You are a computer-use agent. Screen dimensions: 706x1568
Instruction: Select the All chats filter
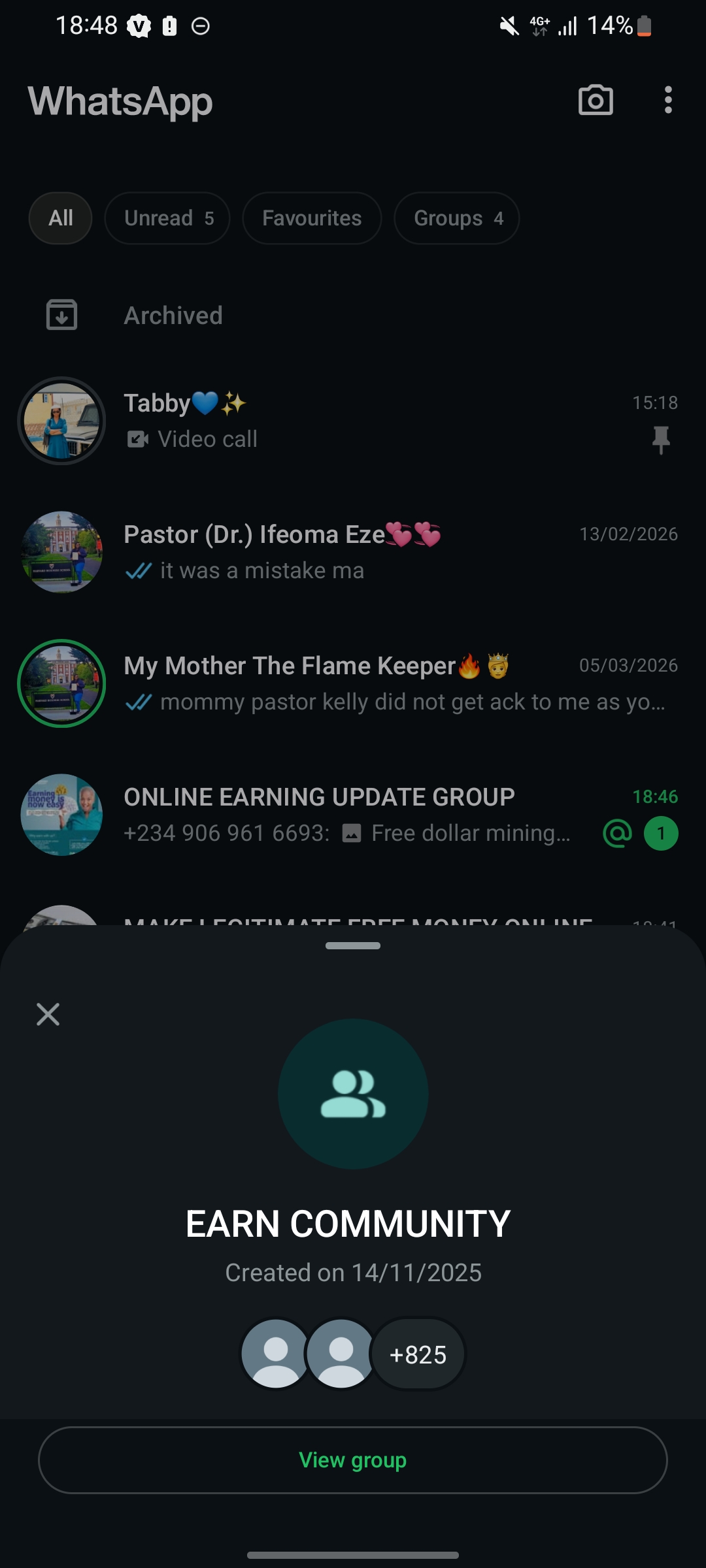[x=61, y=218]
